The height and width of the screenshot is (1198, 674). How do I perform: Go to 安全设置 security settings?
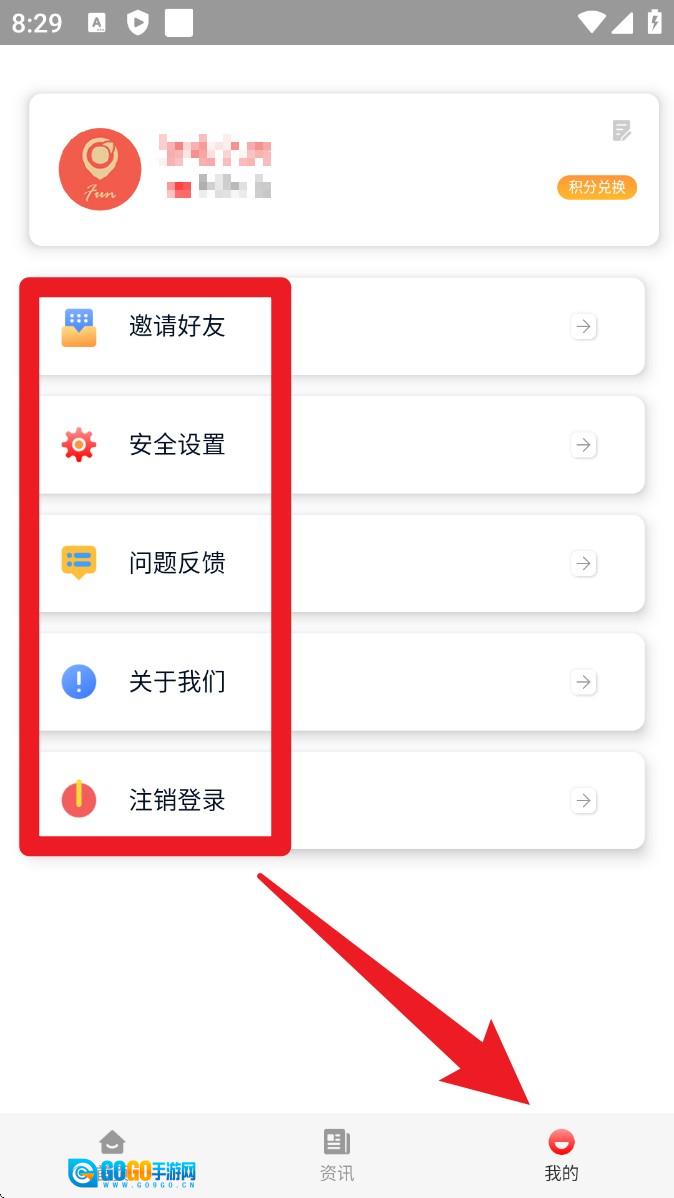click(340, 445)
